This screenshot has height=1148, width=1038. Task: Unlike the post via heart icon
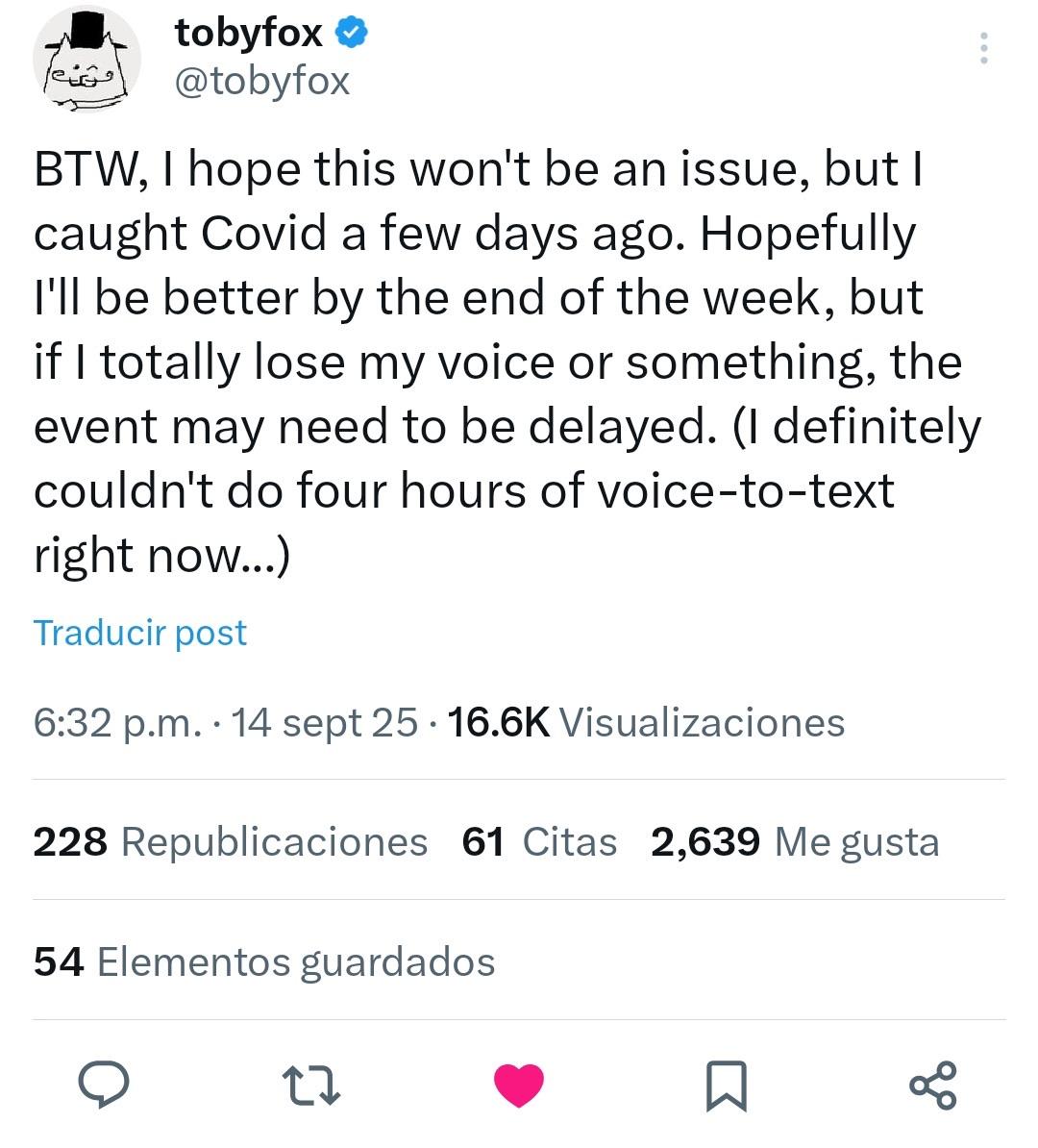click(519, 1086)
